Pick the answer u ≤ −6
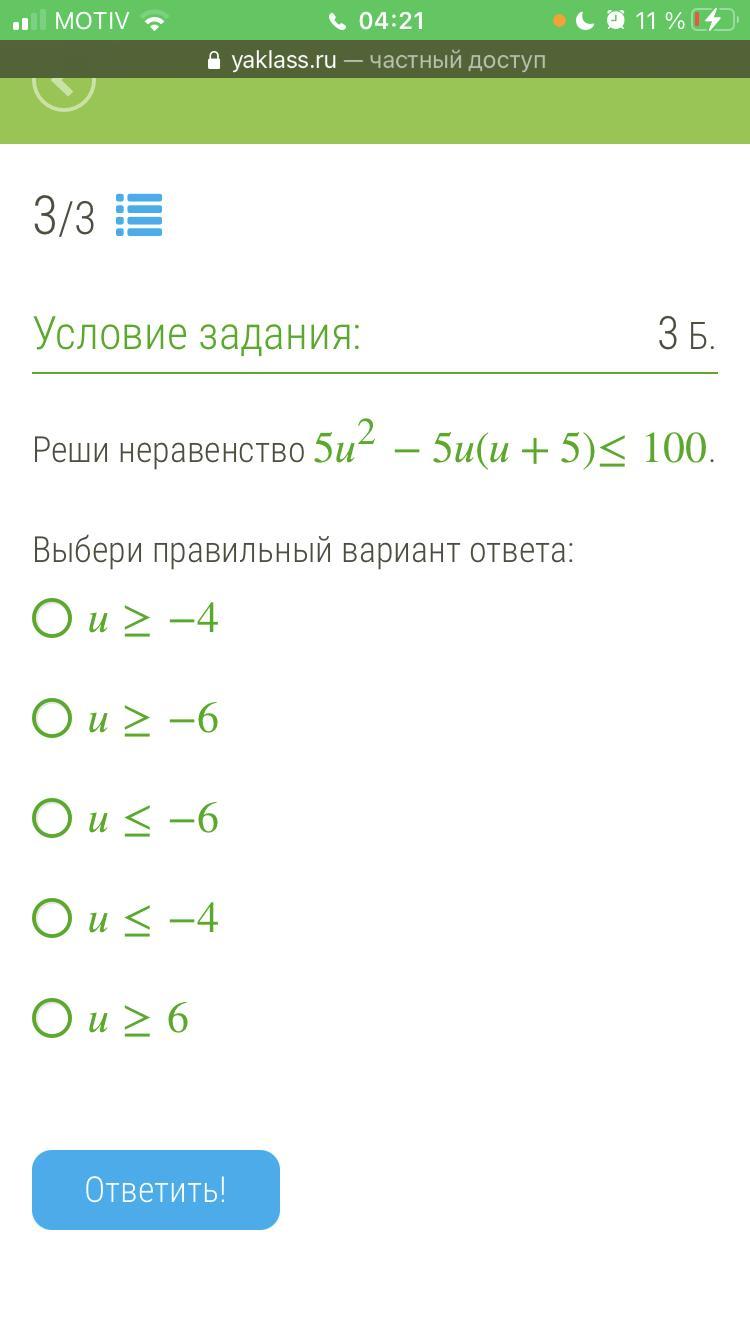750x1334 pixels. click(52, 818)
